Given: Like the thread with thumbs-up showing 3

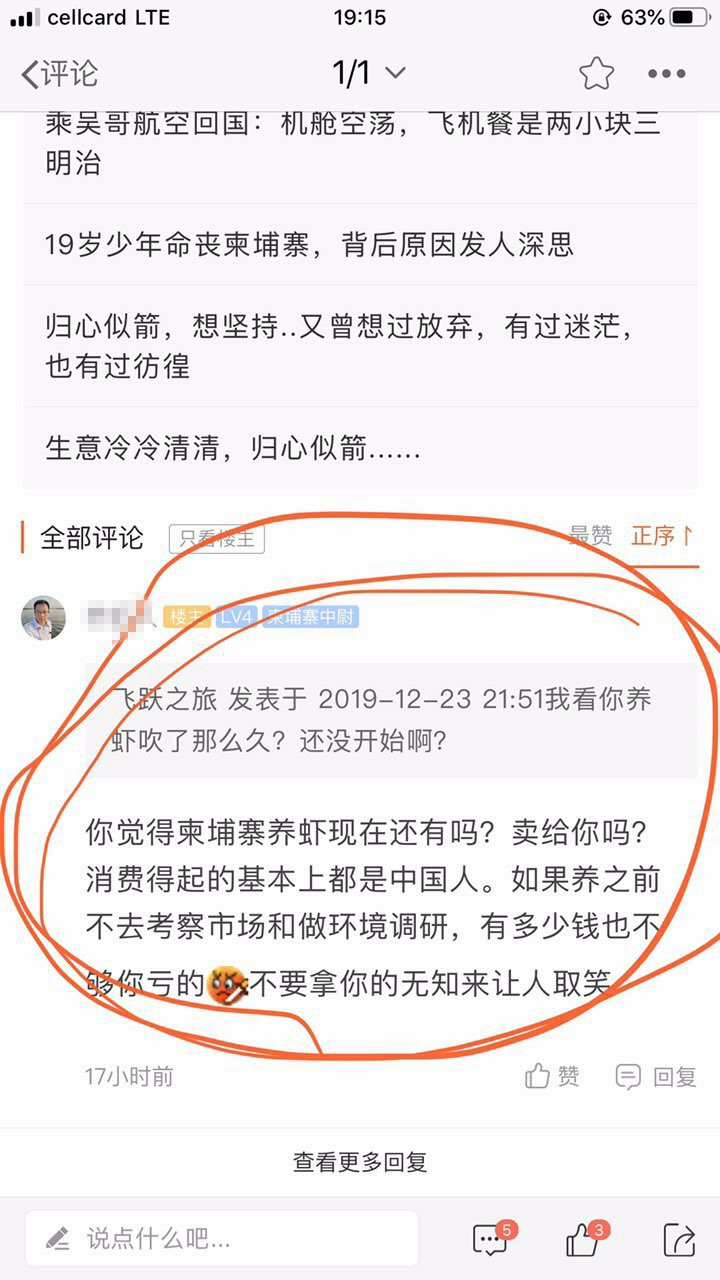Looking at the screenshot, I should pos(584,1240).
